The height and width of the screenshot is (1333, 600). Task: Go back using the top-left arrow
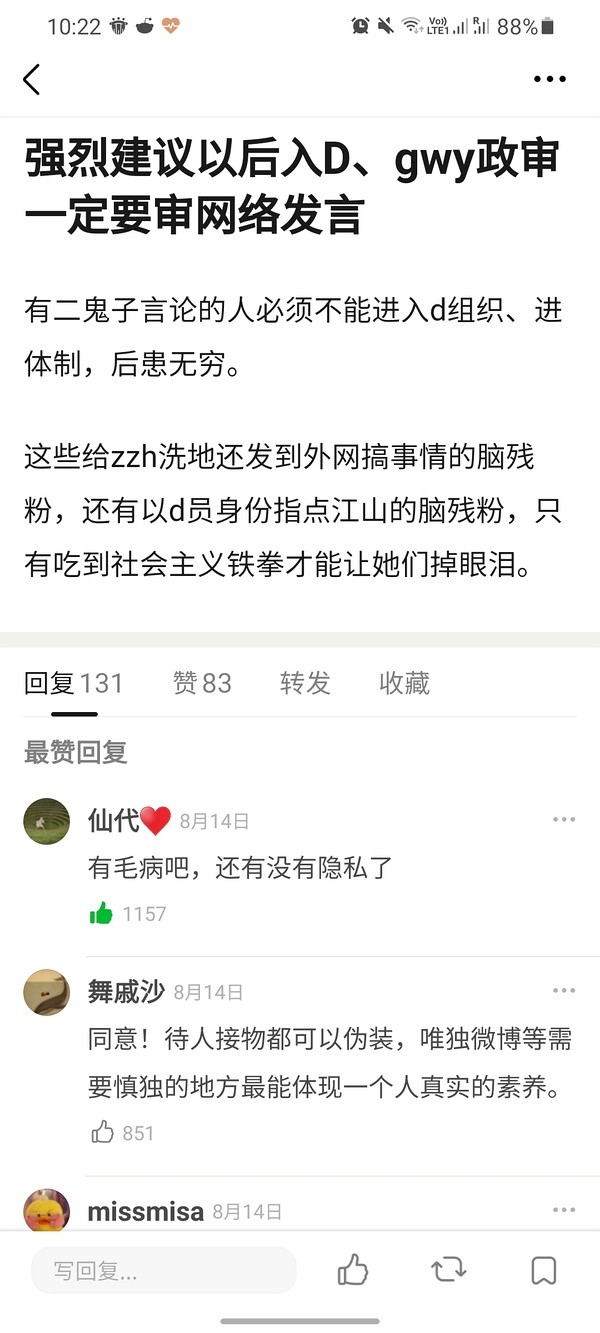click(x=32, y=80)
